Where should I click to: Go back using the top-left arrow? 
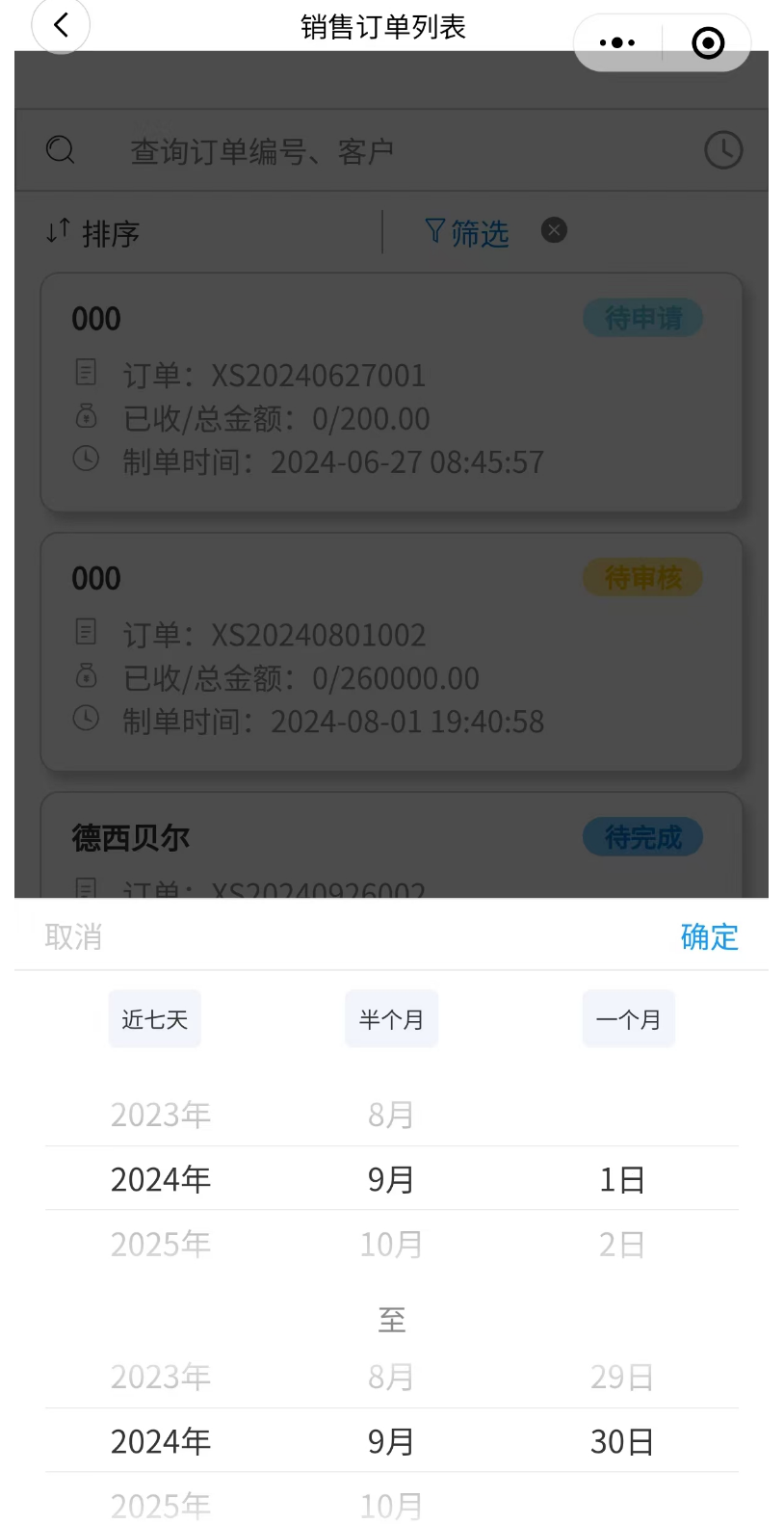[x=61, y=25]
